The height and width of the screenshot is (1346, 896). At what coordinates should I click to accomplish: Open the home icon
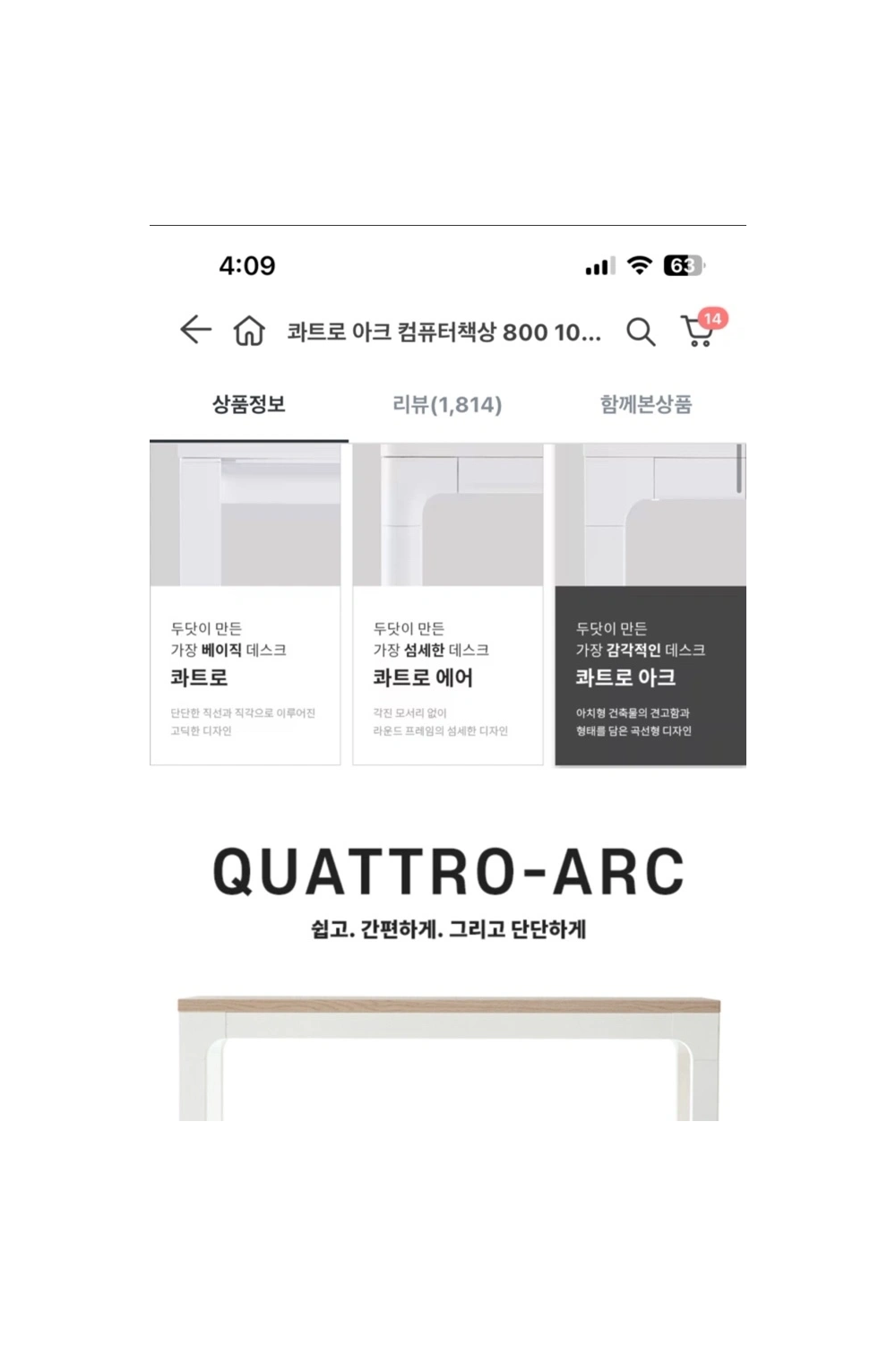click(249, 332)
